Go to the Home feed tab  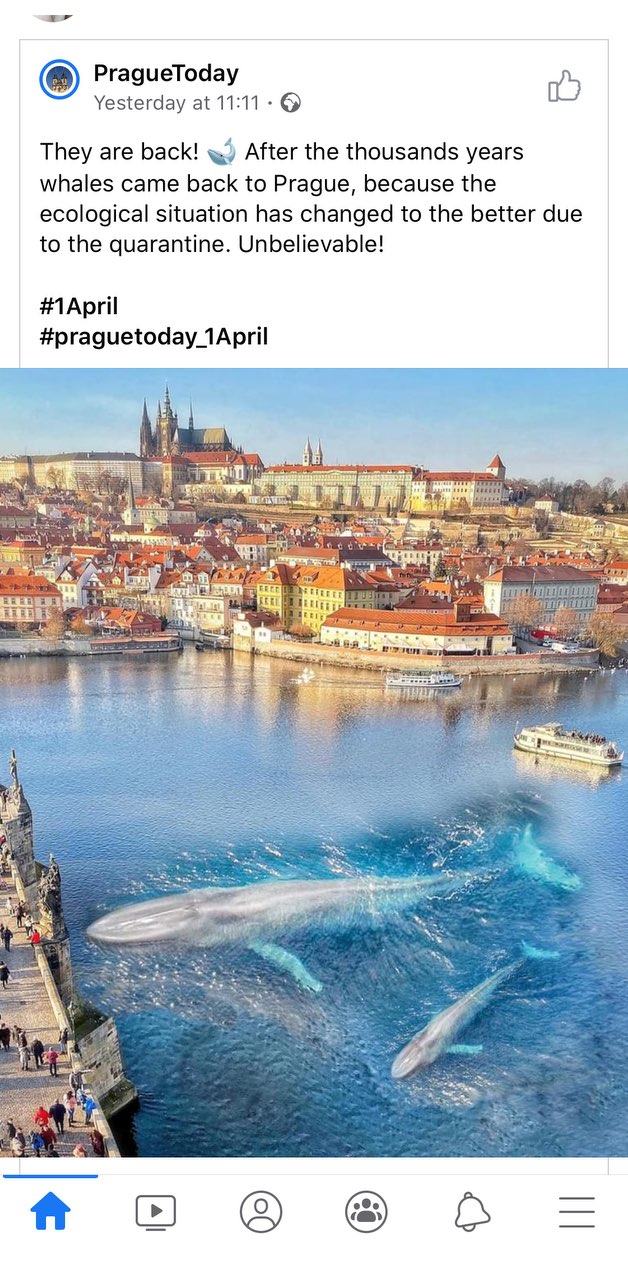51,1212
